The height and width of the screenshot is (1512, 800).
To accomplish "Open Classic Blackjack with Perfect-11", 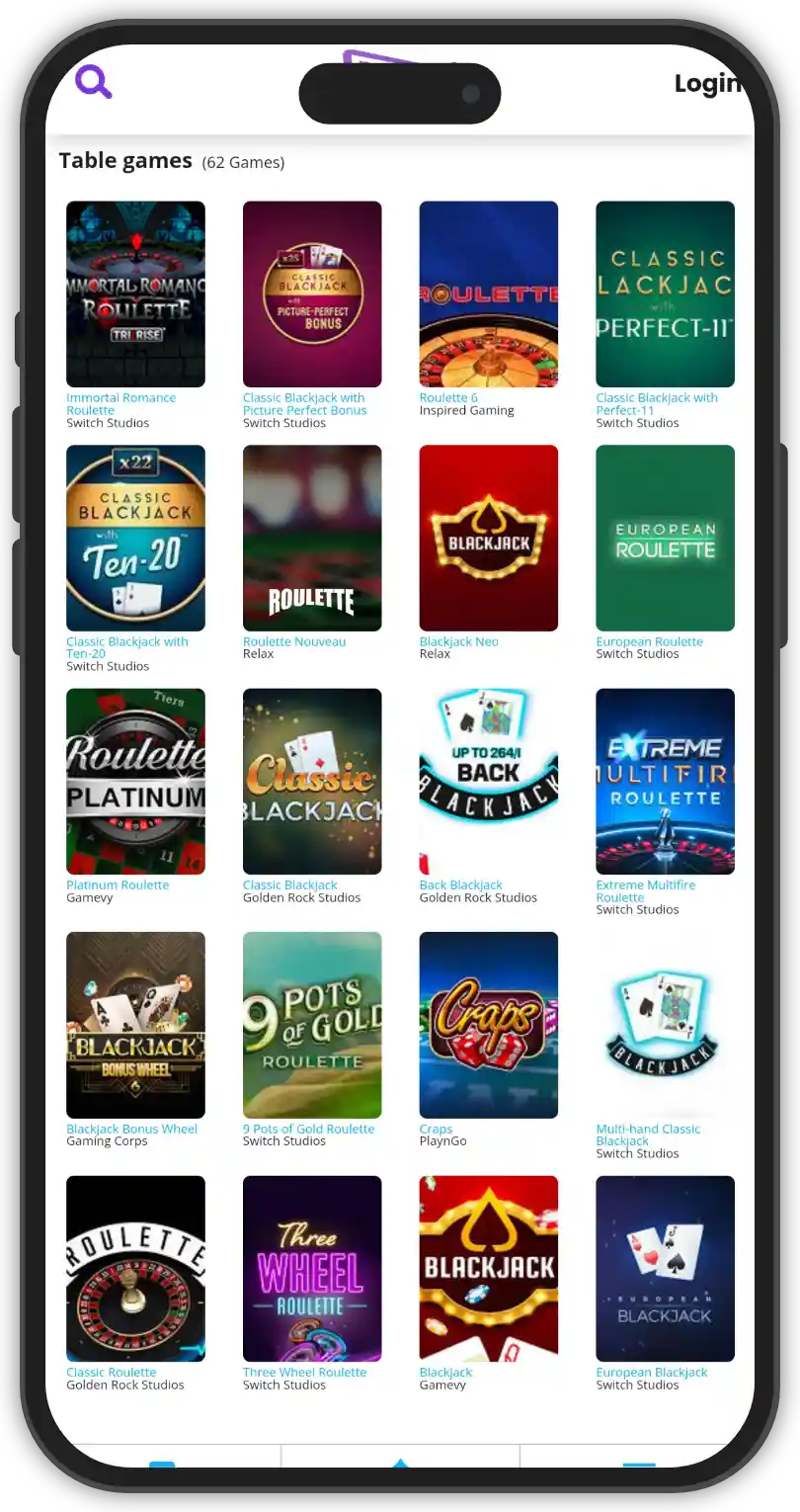I will point(665,294).
